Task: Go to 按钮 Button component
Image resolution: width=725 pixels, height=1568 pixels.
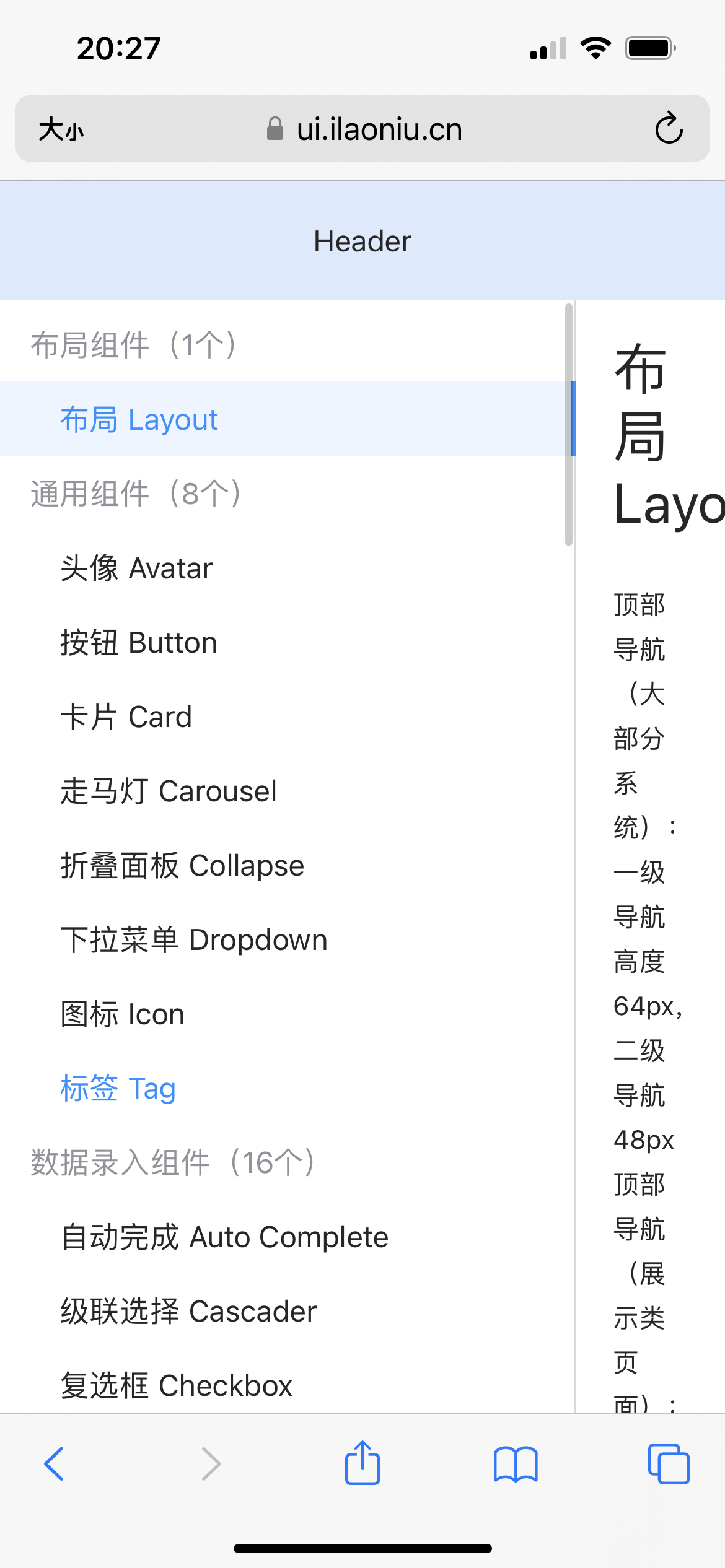Action: pos(139,642)
